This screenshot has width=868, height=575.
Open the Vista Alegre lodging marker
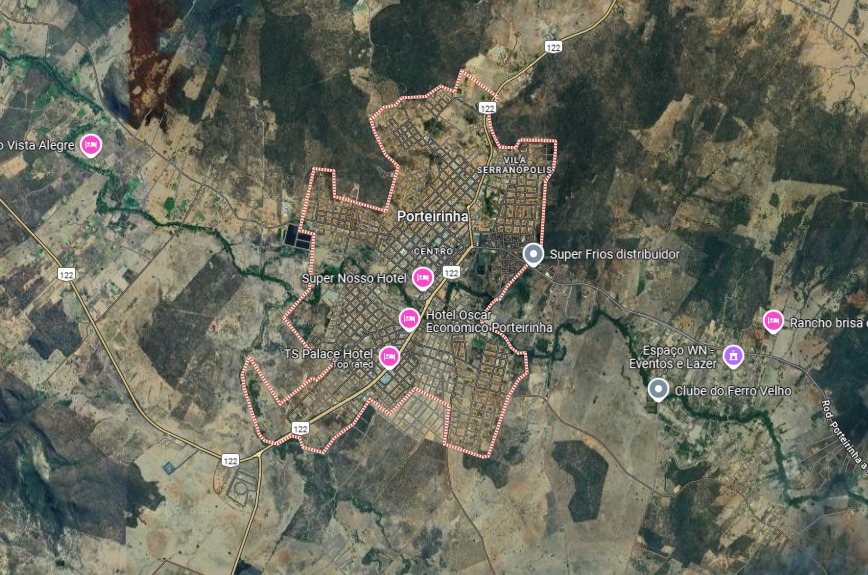tap(91, 145)
